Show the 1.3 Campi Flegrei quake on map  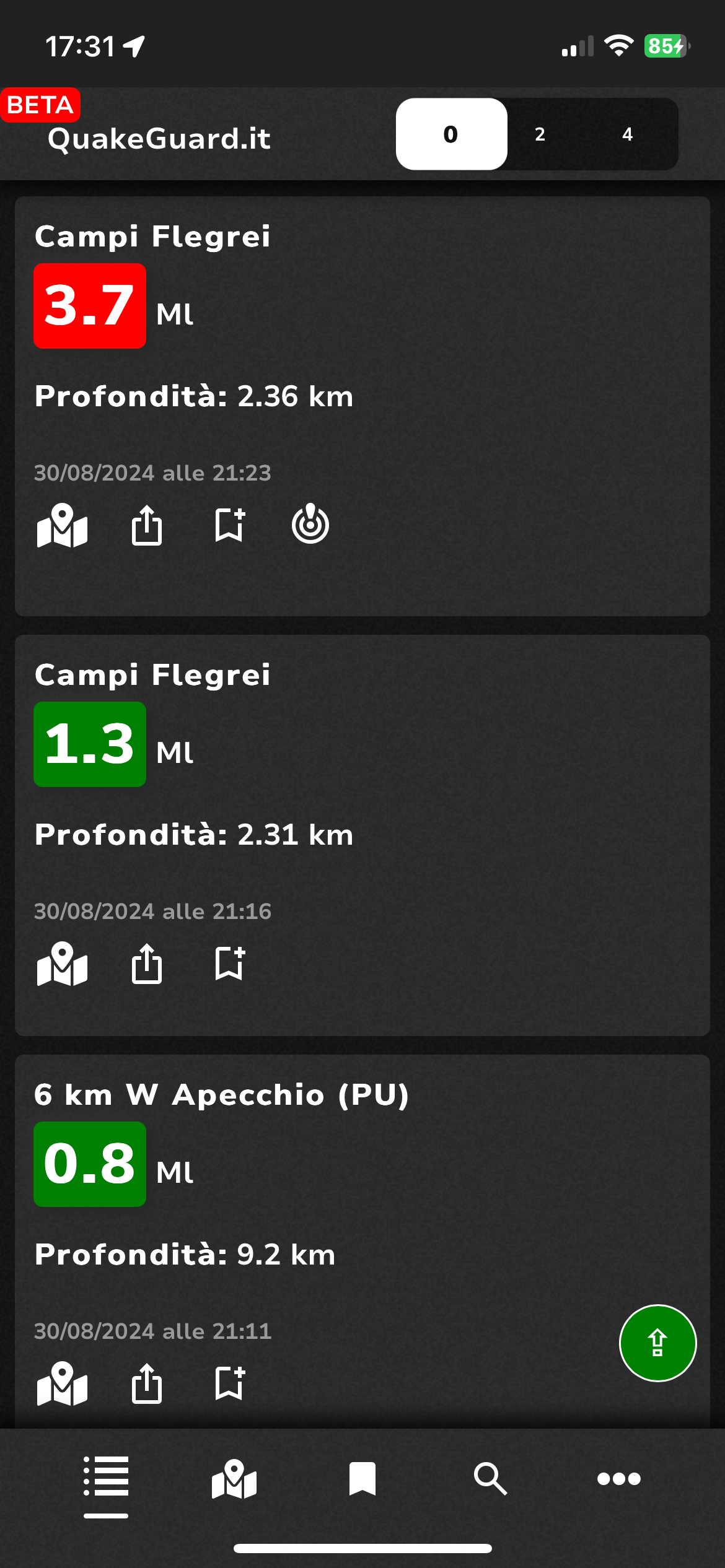[x=62, y=964]
